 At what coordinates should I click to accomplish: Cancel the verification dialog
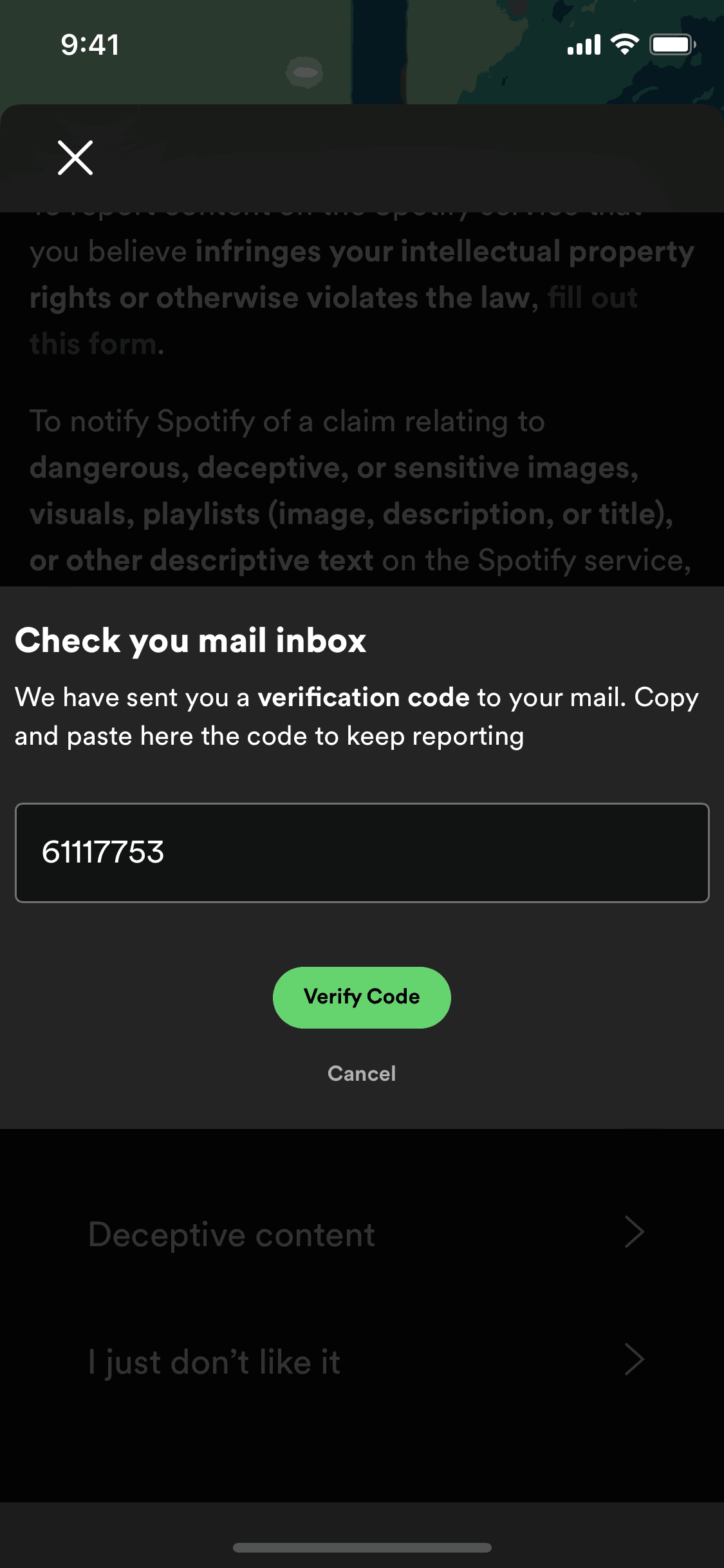tap(362, 1073)
